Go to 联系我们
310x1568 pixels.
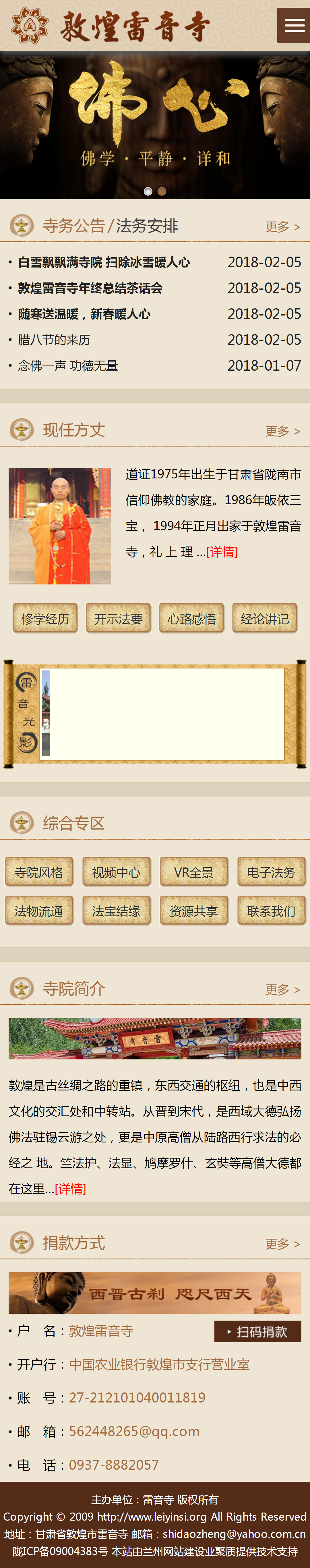point(271,911)
